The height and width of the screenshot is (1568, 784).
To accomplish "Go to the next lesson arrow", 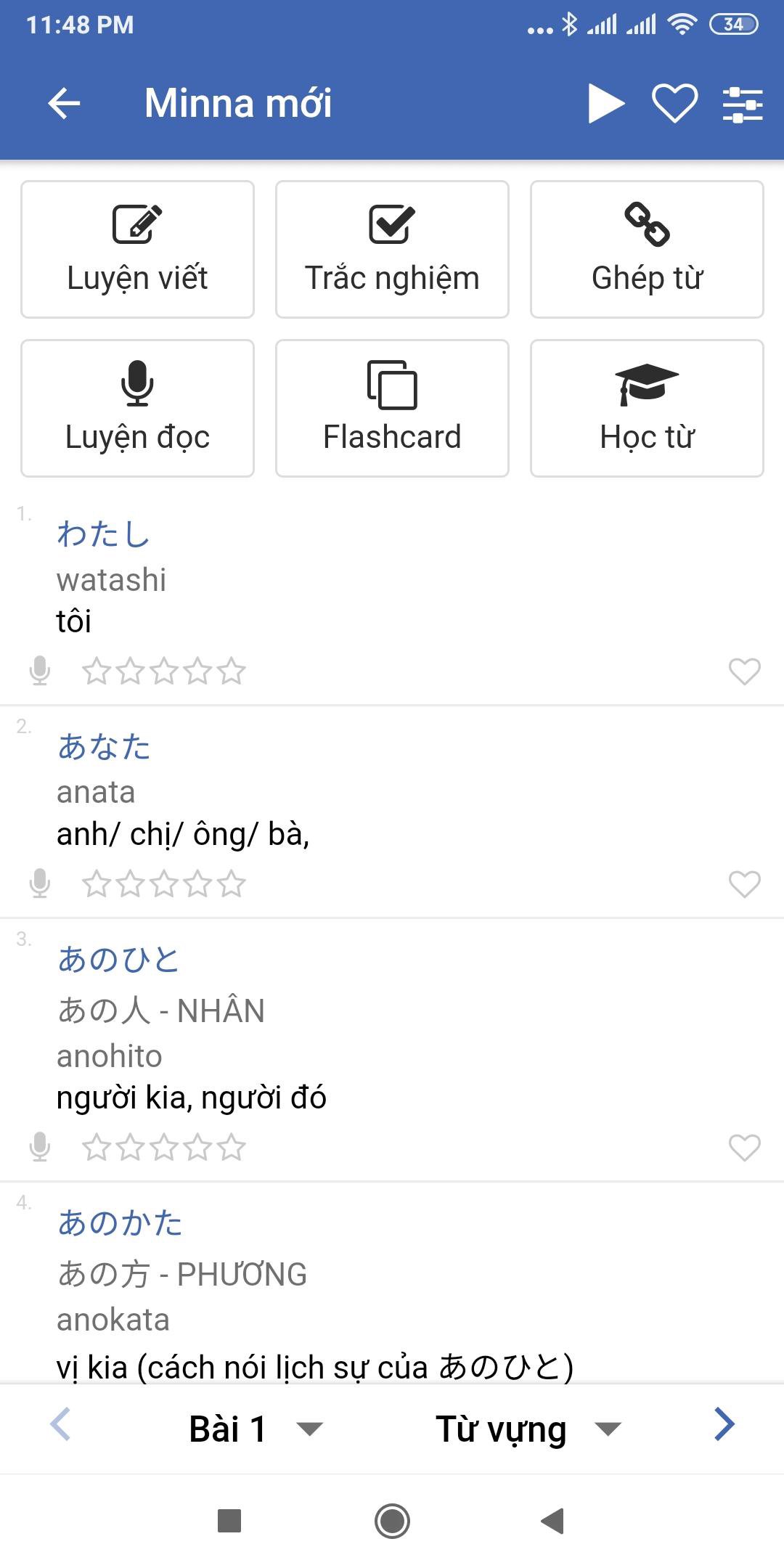I will coord(724,1424).
